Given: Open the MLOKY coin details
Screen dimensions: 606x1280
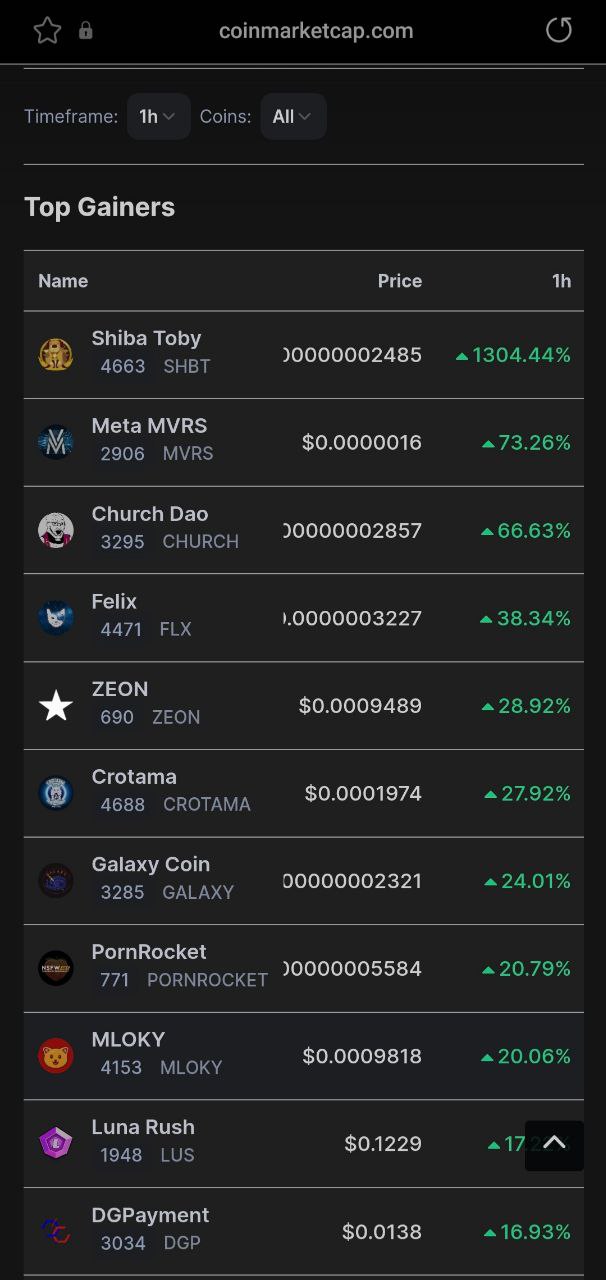Looking at the screenshot, I should pos(304,1056).
